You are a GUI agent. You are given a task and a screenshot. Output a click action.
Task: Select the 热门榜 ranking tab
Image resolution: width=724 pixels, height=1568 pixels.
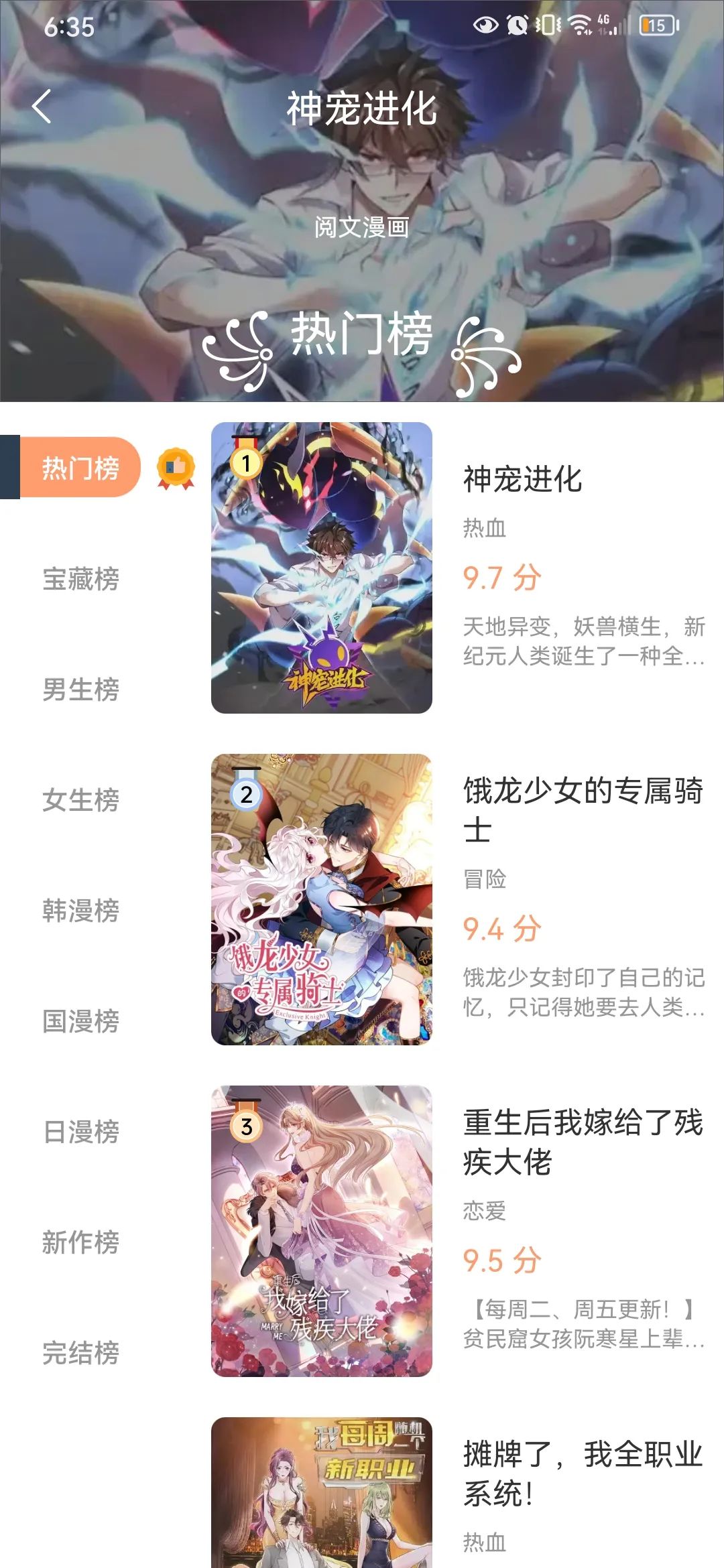pyautogui.click(x=80, y=468)
